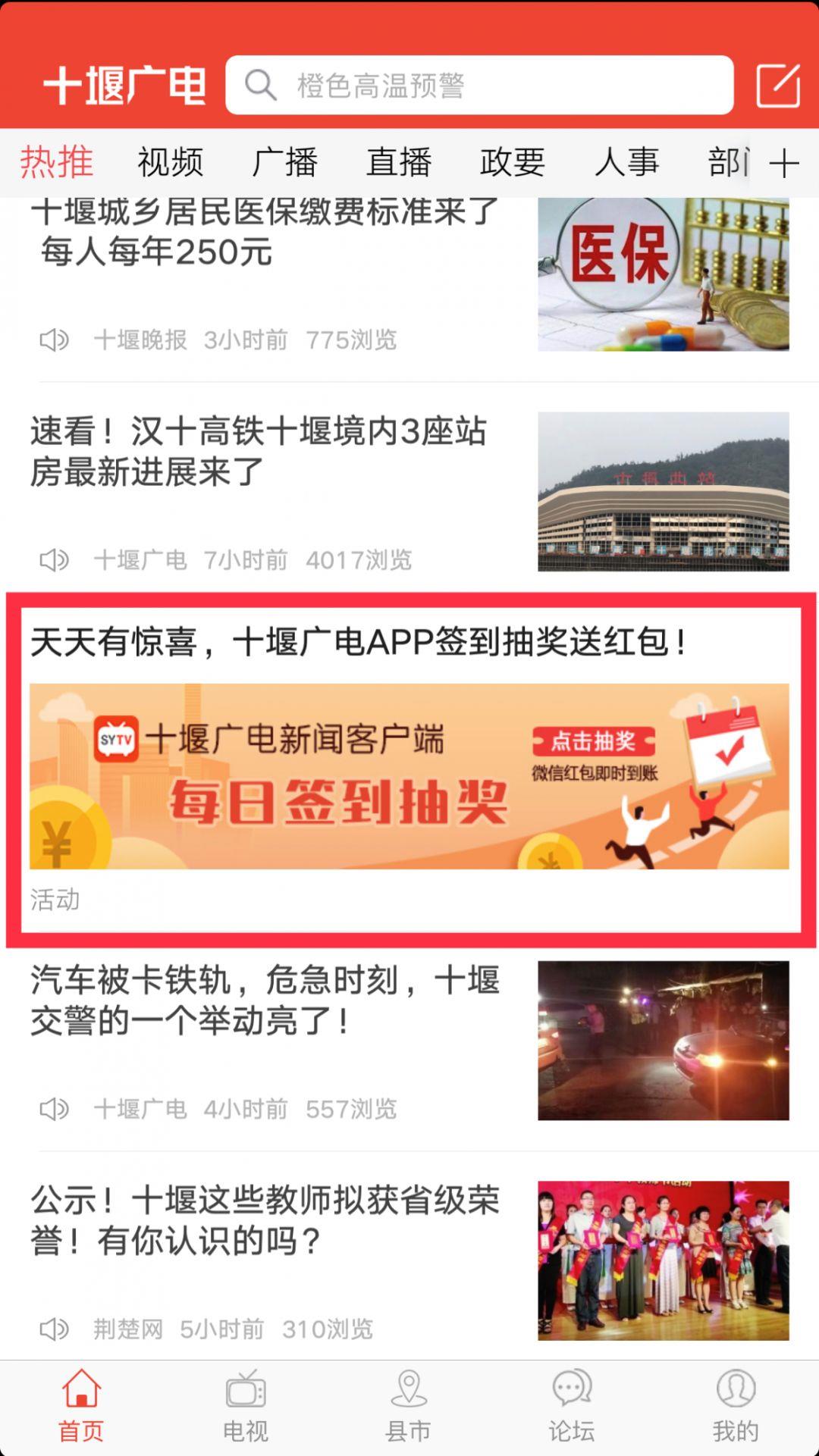
Task: Open the 汉十高铁 station progress article
Action: (x=258, y=452)
